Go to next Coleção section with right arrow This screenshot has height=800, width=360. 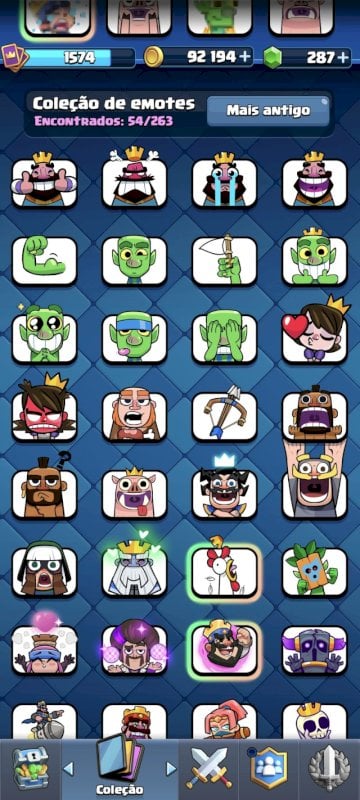pyautogui.click(x=171, y=768)
